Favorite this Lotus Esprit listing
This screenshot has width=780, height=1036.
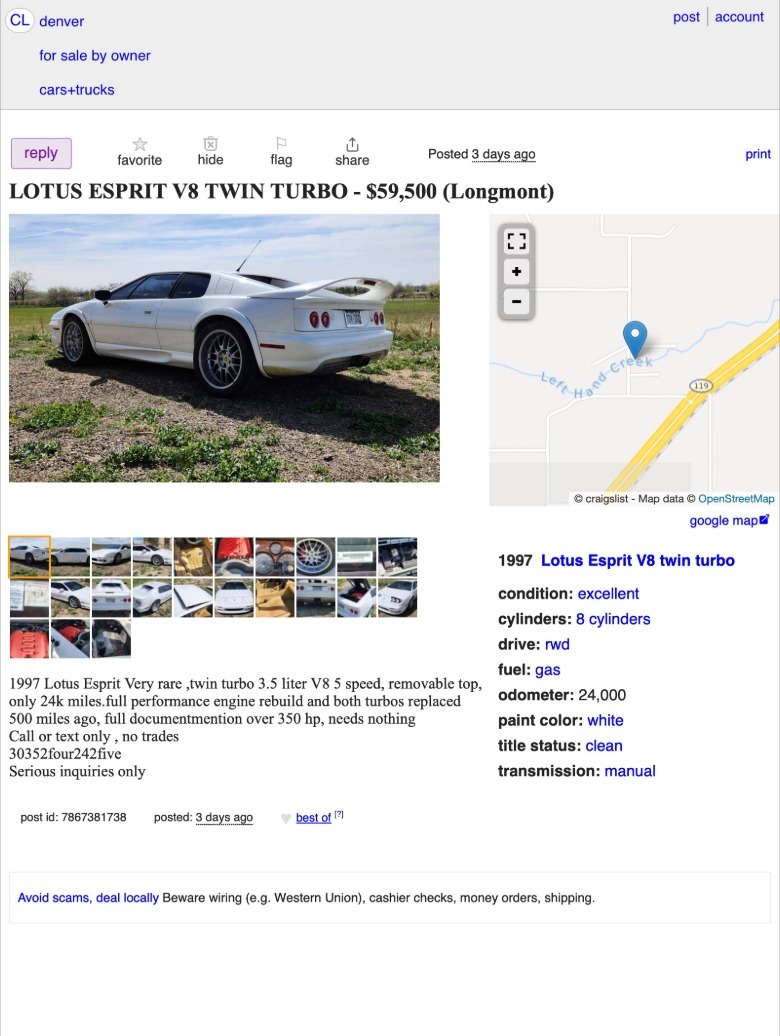point(139,152)
